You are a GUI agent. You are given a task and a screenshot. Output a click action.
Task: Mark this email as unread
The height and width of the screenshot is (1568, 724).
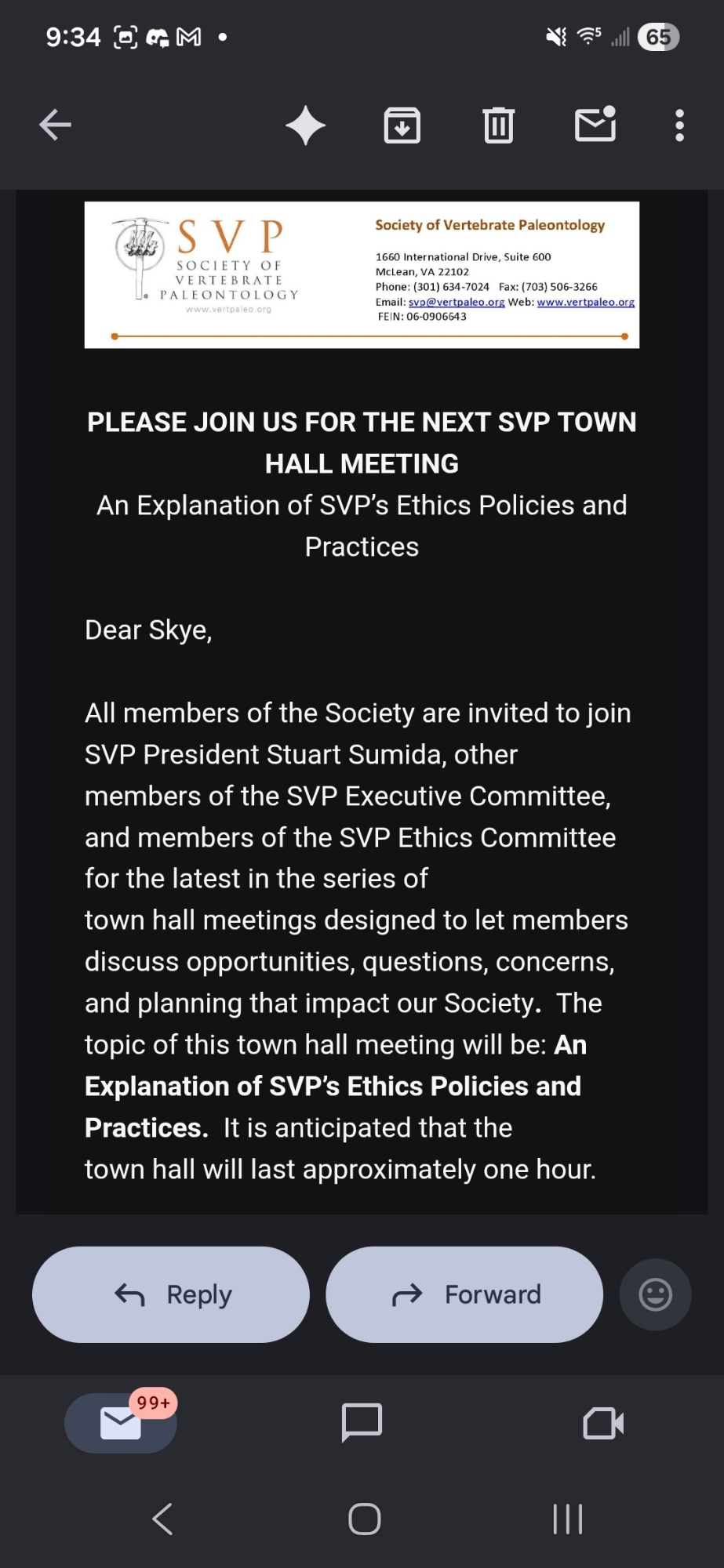coord(595,125)
